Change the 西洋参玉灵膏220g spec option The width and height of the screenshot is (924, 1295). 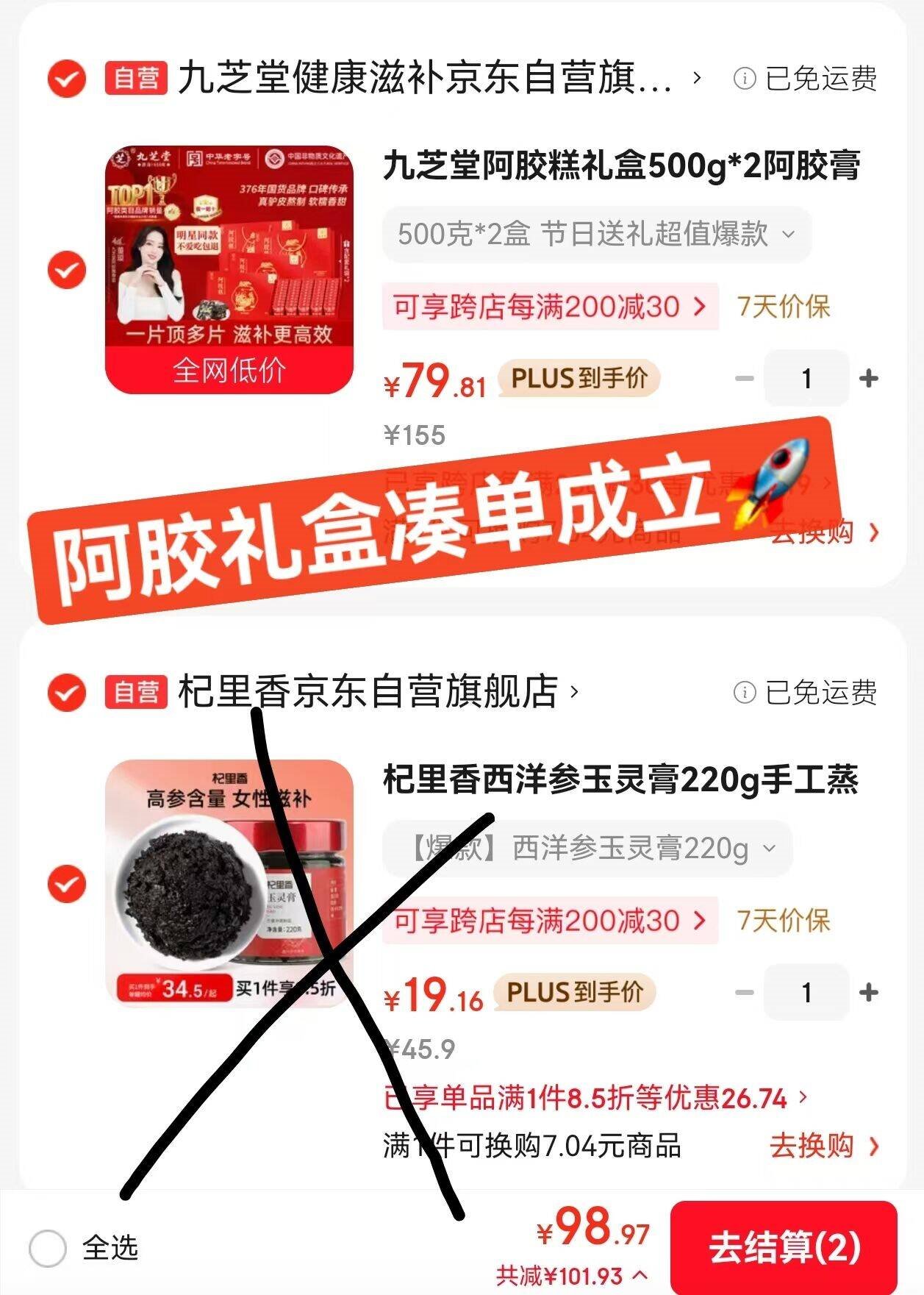(x=587, y=848)
